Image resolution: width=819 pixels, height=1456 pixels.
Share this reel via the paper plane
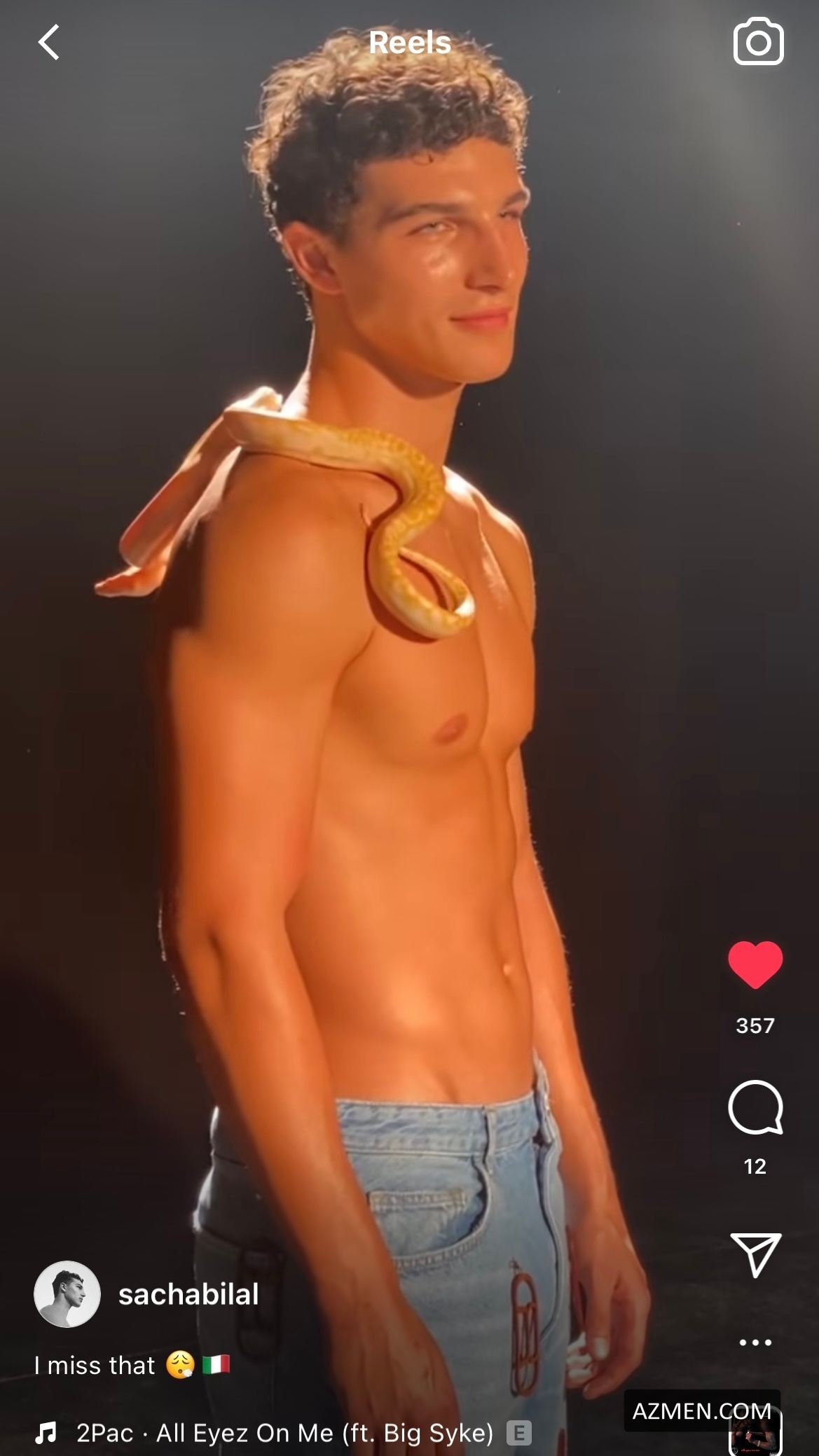pyautogui.click(x=755, y=1255)
